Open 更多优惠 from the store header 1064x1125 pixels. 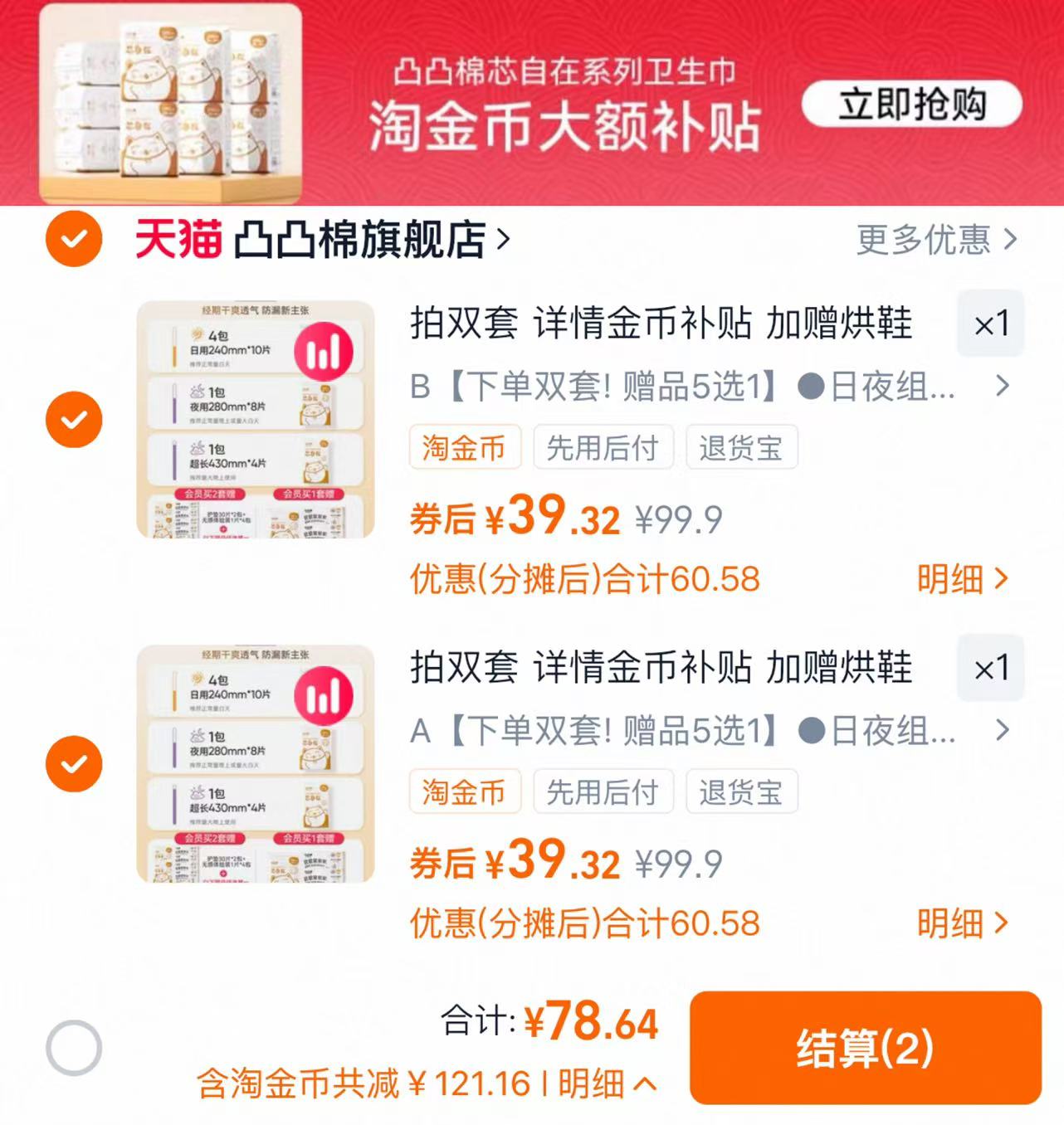934,240
